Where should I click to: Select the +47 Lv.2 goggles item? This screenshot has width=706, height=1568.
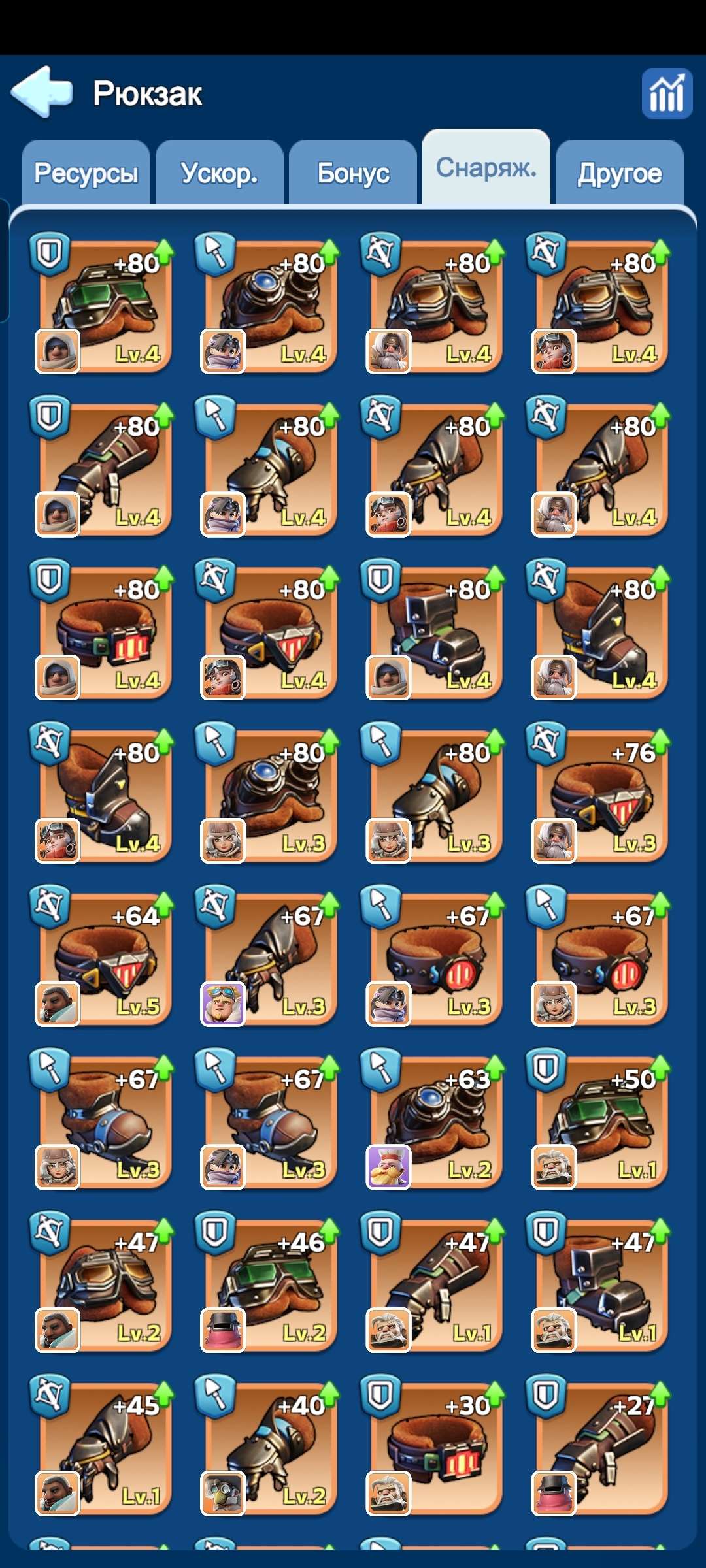point(105,1286)
